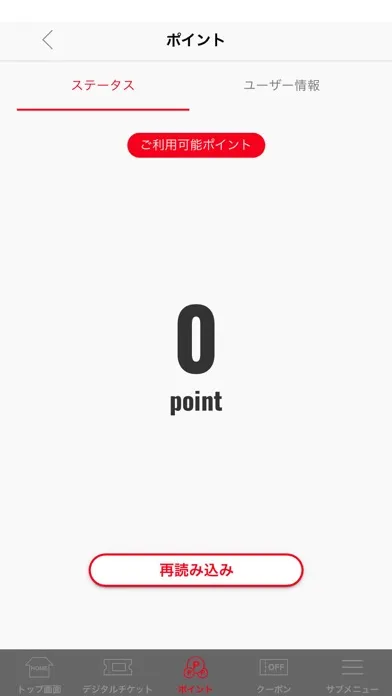Tap the 再読み込み reload button
Image resolution: width=392 pixels, height=696 pixels.
click(196, 570)
